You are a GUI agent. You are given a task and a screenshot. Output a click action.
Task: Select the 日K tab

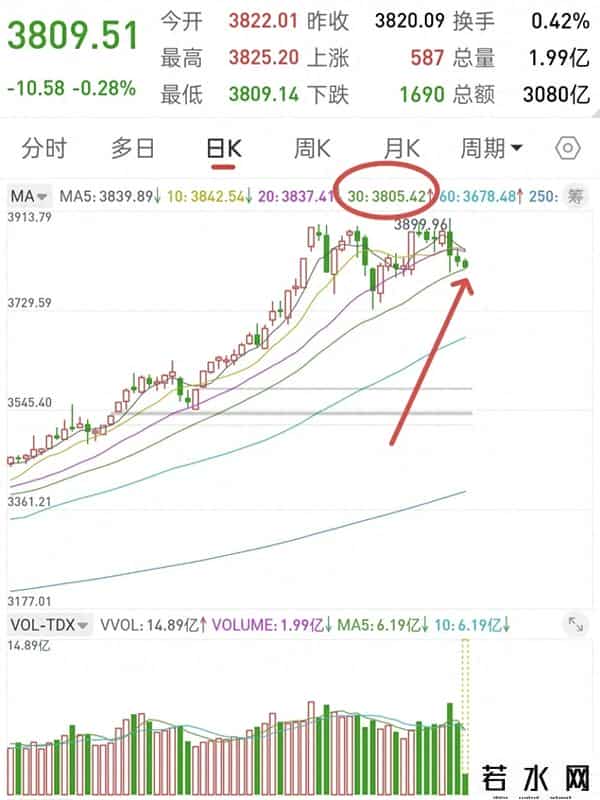coord(223,149)
